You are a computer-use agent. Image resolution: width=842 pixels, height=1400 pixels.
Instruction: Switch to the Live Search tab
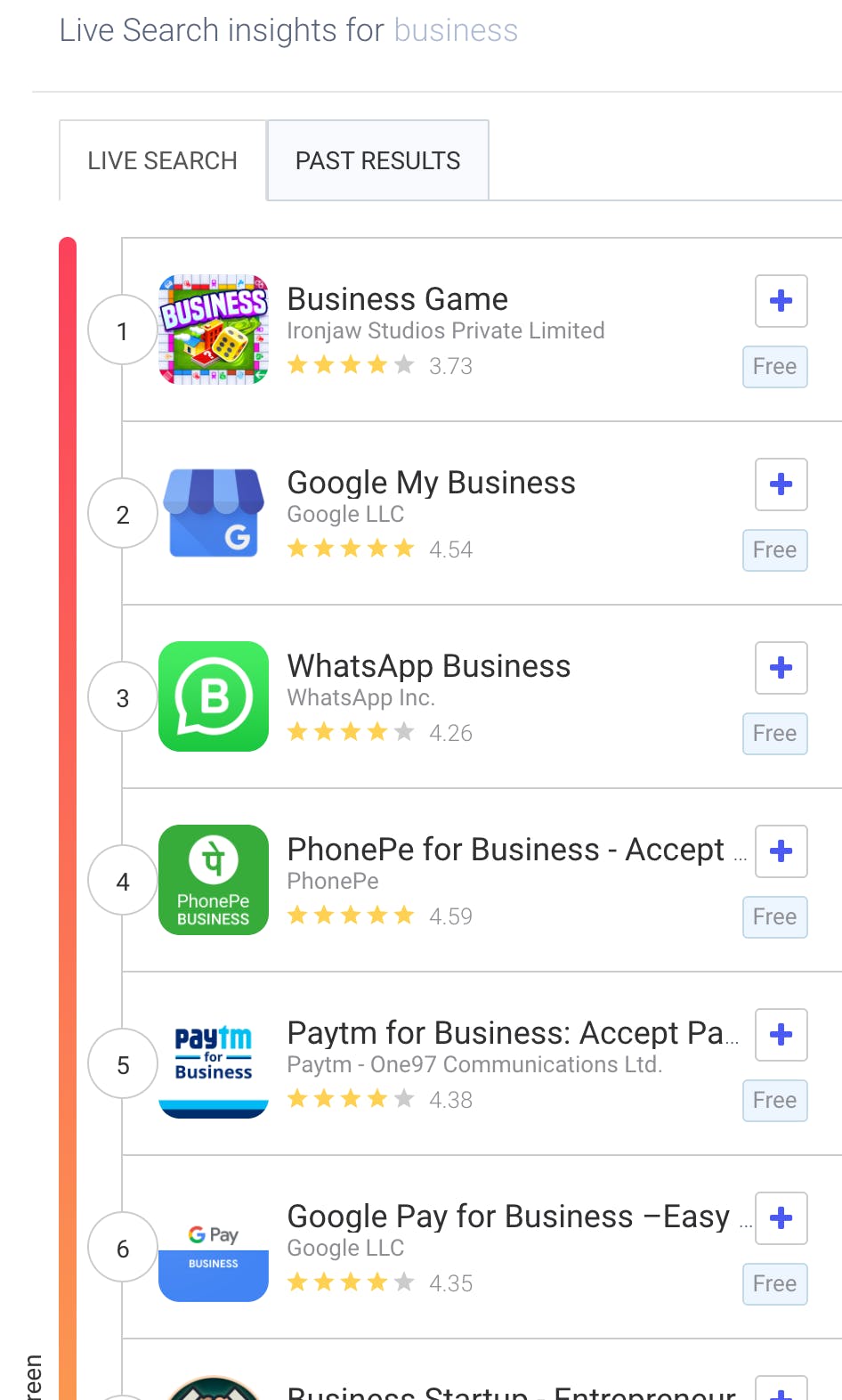(162, 161)
